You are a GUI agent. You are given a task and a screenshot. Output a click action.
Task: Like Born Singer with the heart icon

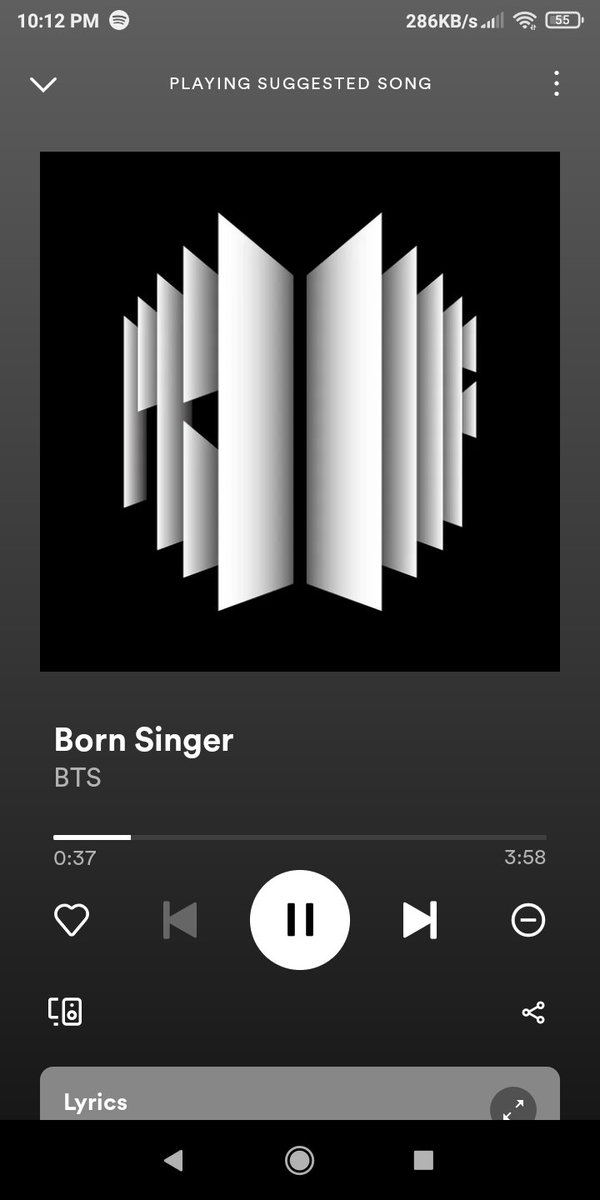pos(72,920)
